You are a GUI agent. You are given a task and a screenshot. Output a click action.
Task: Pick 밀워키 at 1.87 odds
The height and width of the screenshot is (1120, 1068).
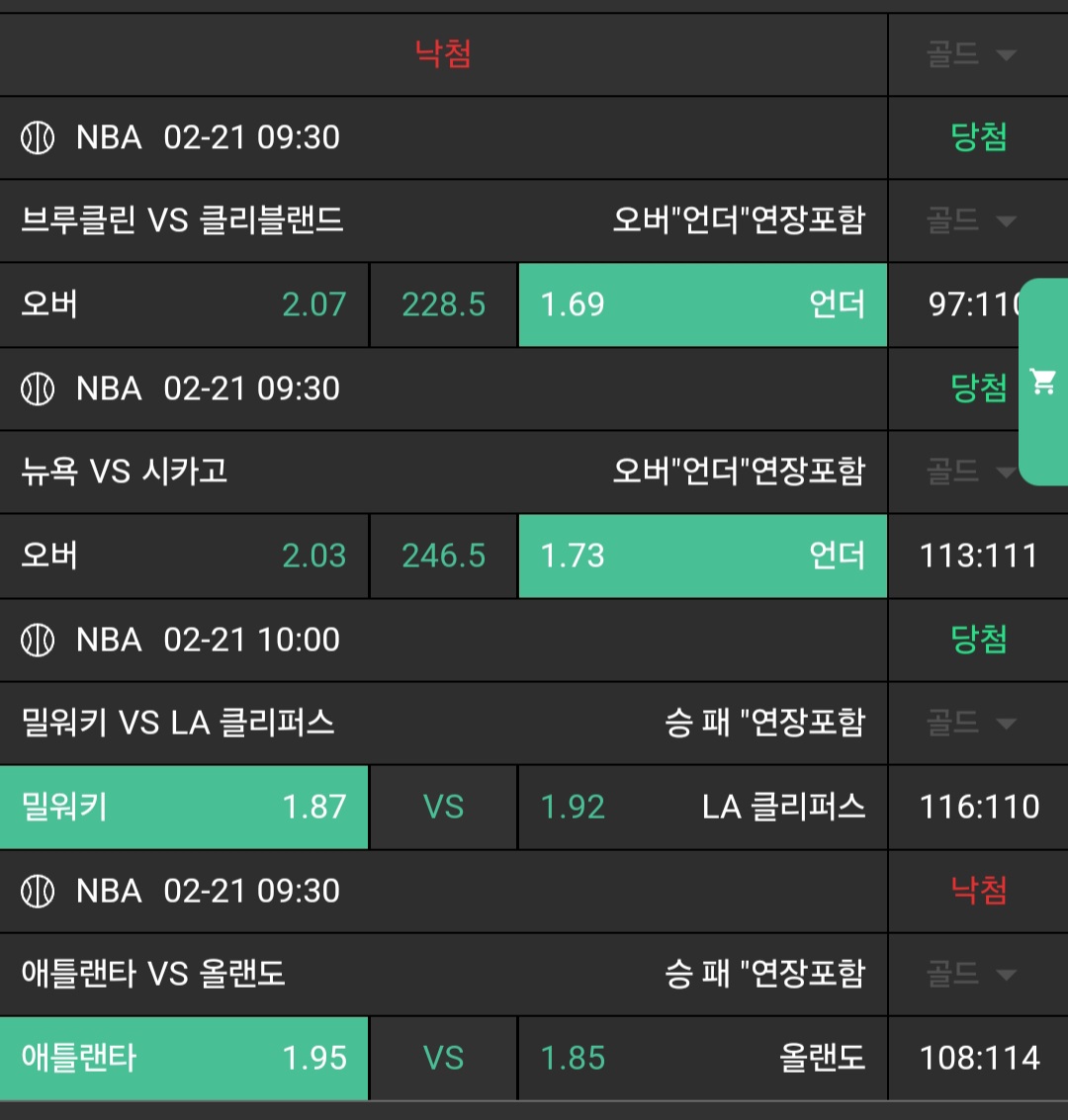(x=184, y=807)
